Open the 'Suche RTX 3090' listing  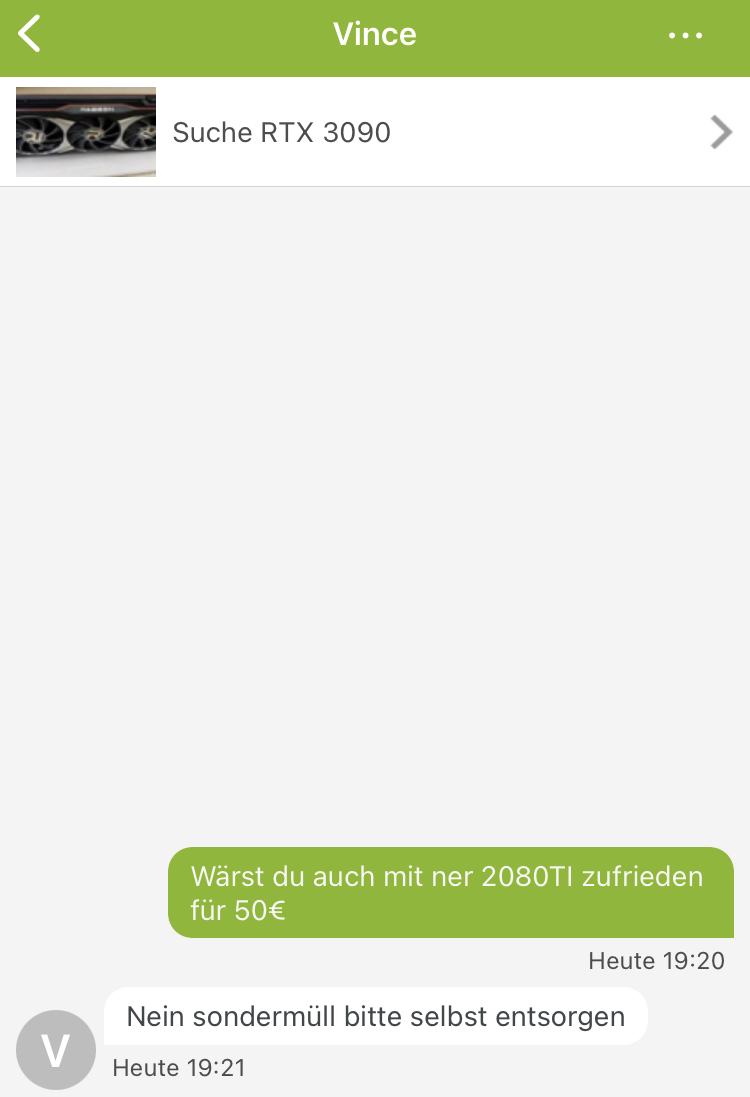[375, 132]
